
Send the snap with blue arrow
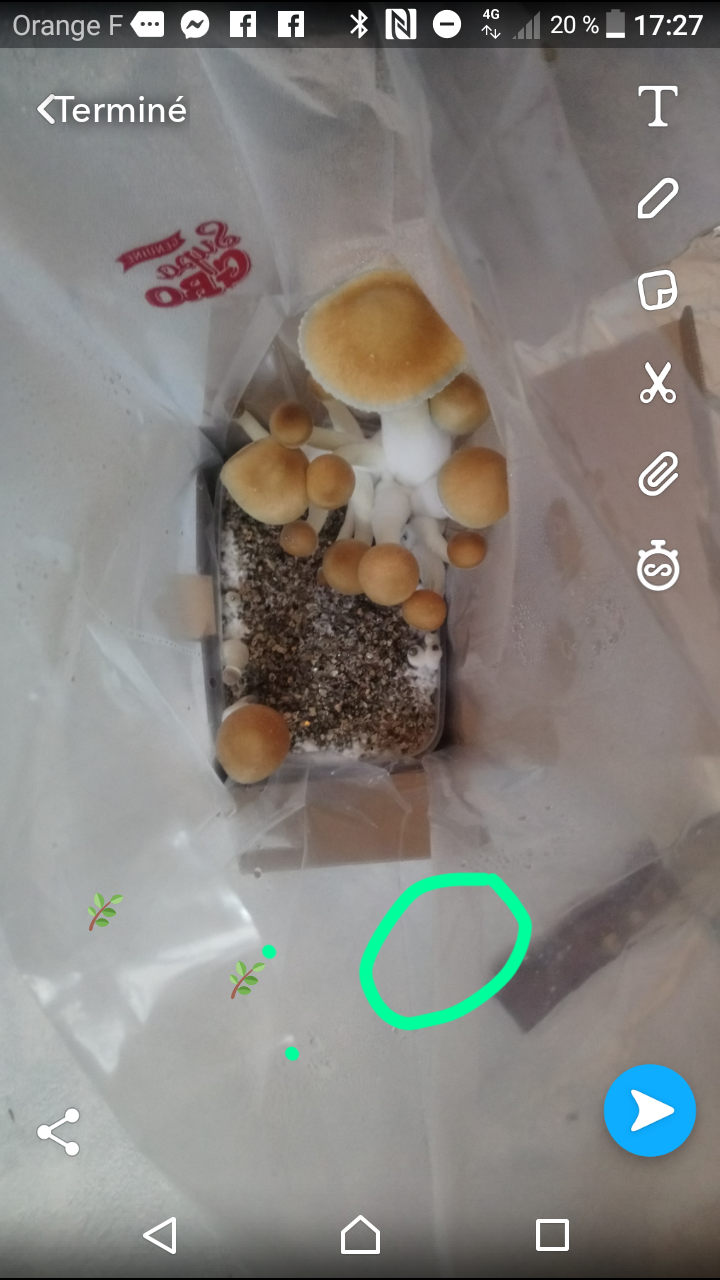[x=650, y=1110]
